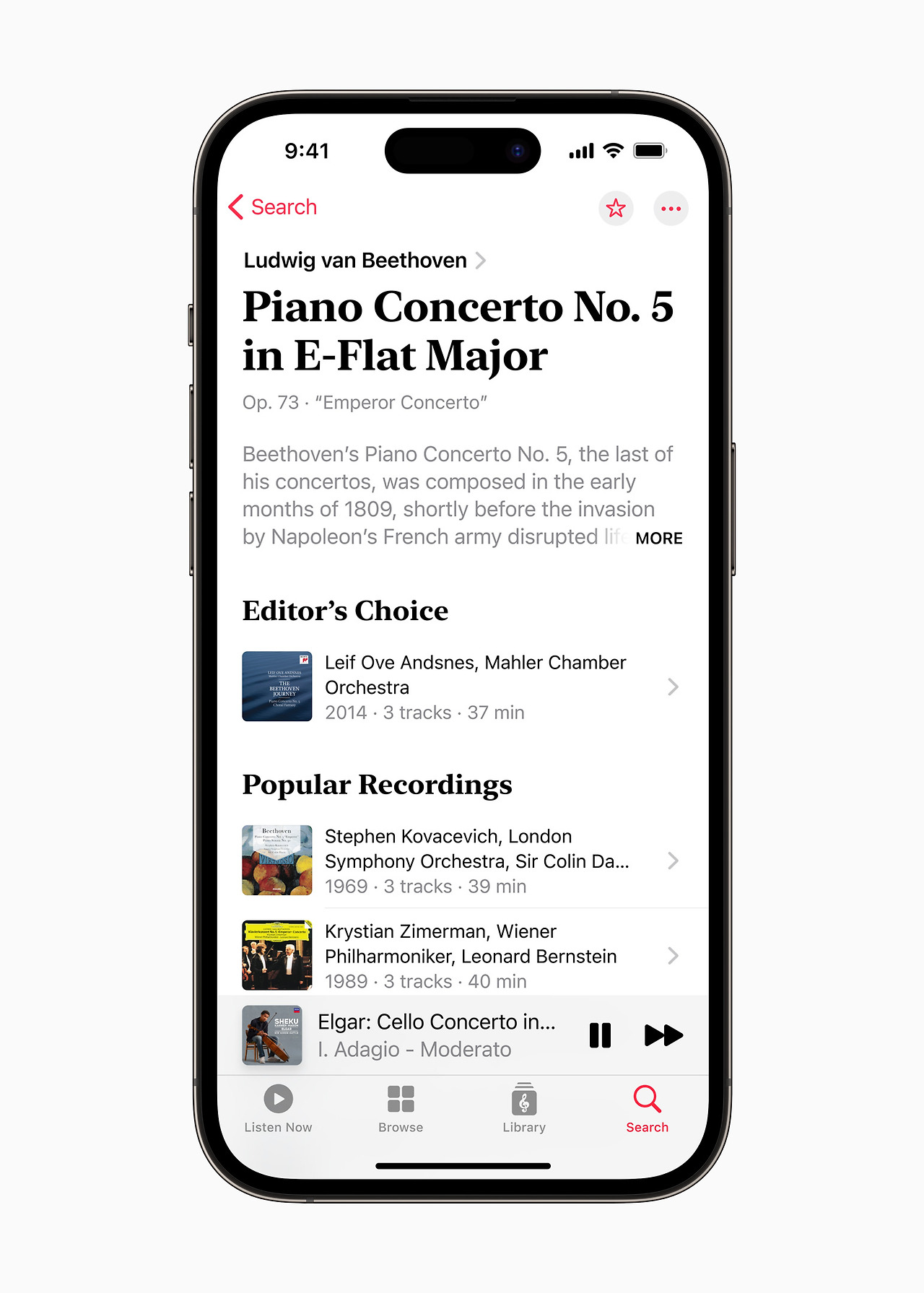Open the ellipsis more options icon
Screen dimensions: 924x1293
tap(670, 208)
